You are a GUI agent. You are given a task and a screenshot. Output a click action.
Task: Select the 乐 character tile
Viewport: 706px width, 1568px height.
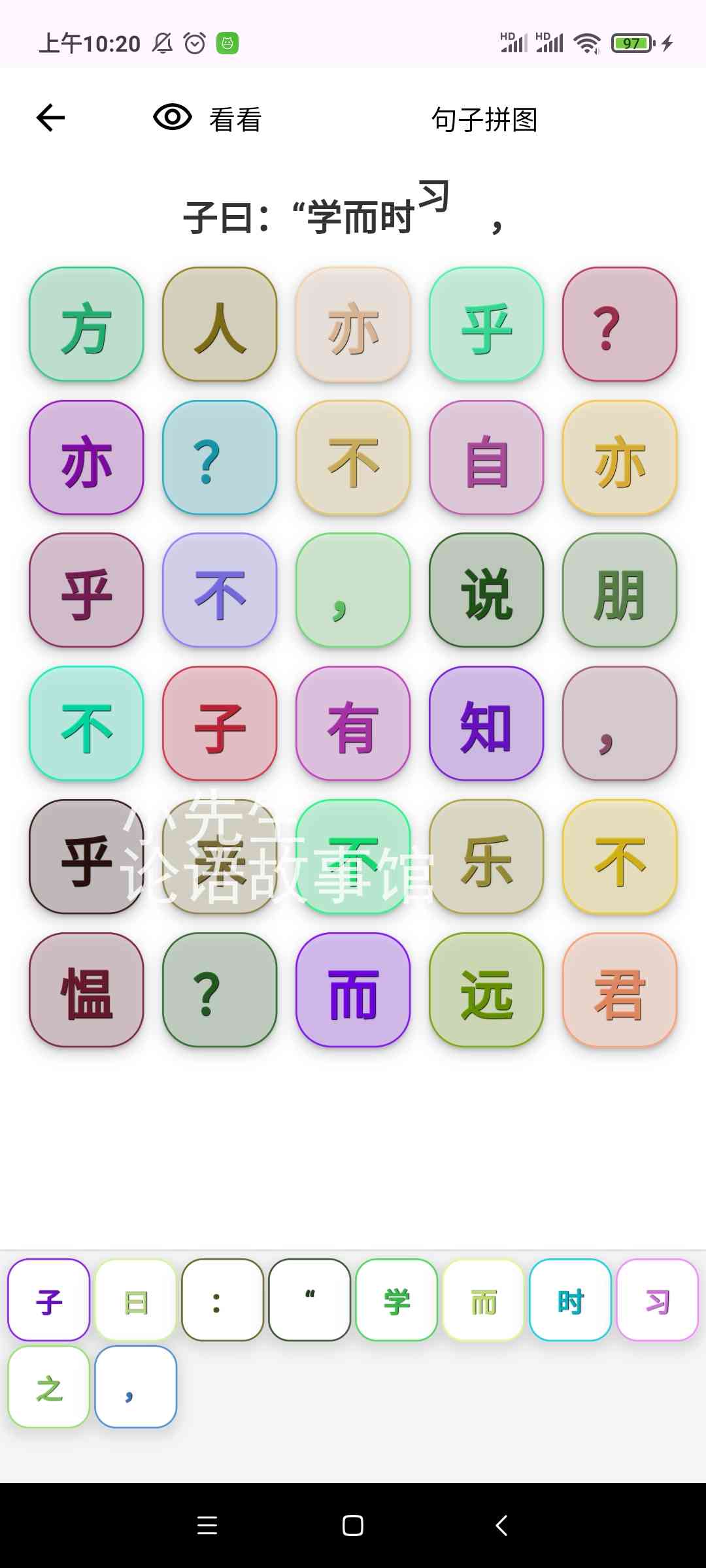(x=486, y=857)
